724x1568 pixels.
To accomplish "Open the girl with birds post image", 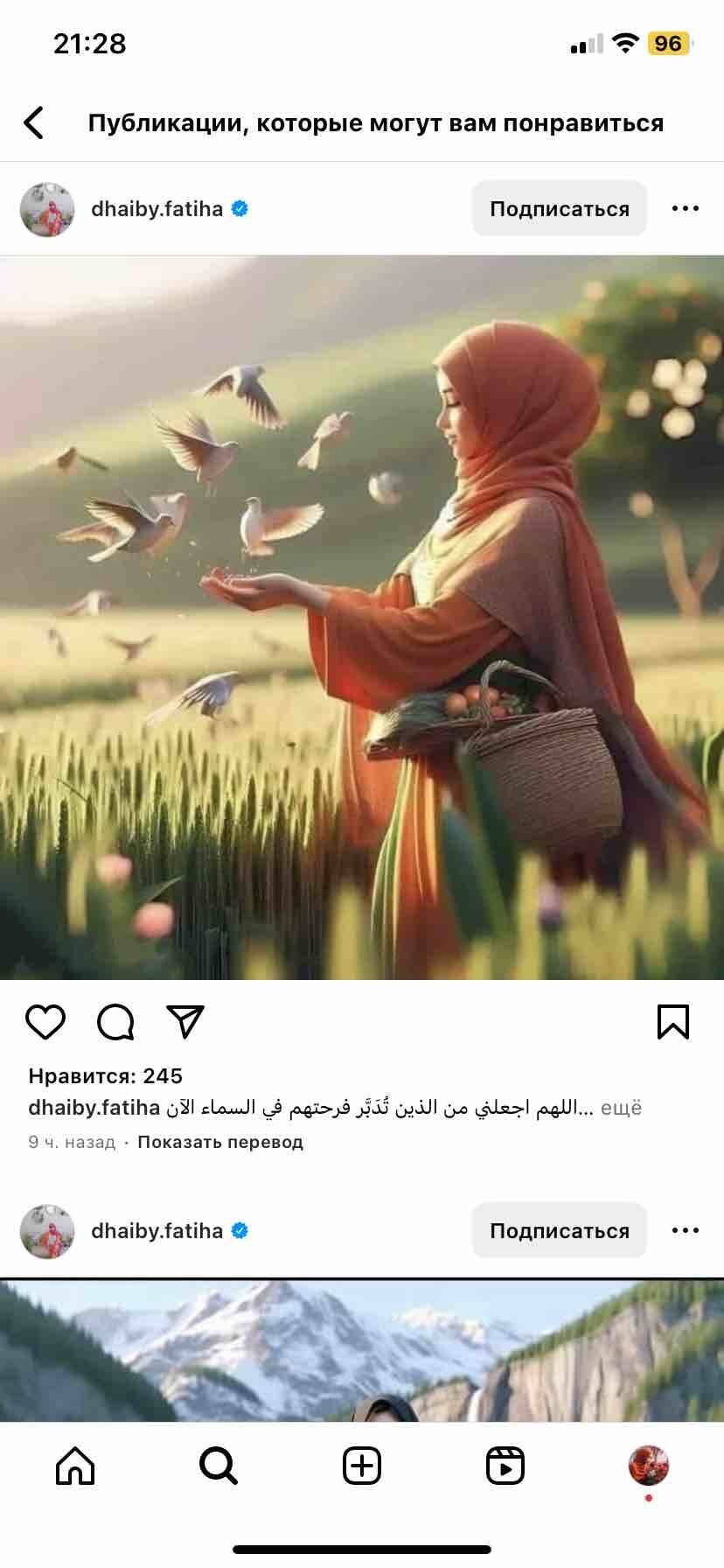I will pos(362,617).
